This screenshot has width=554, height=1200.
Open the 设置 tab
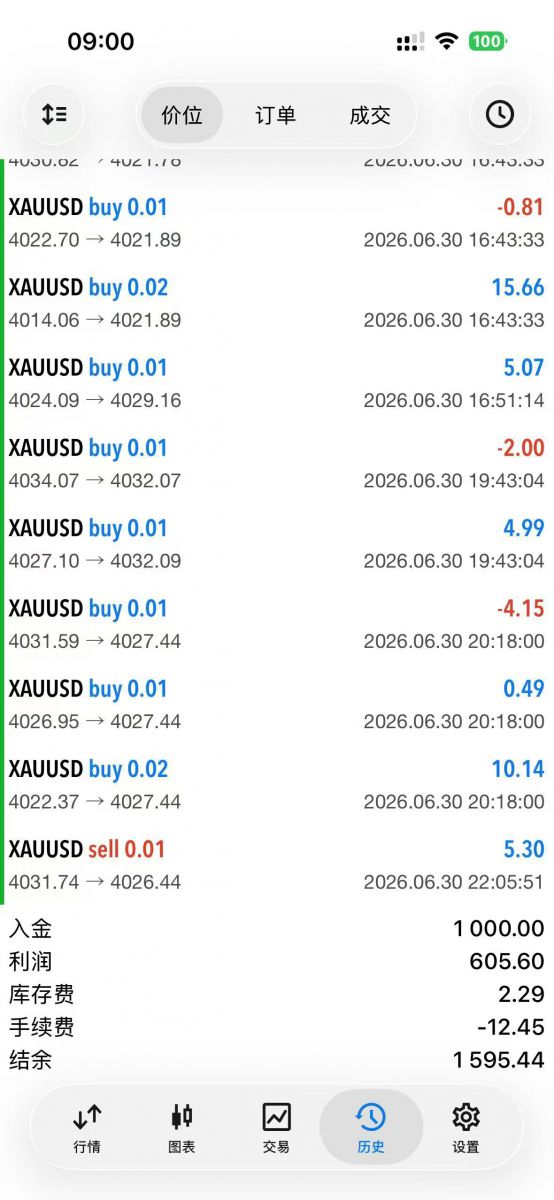coord(466,1128)
